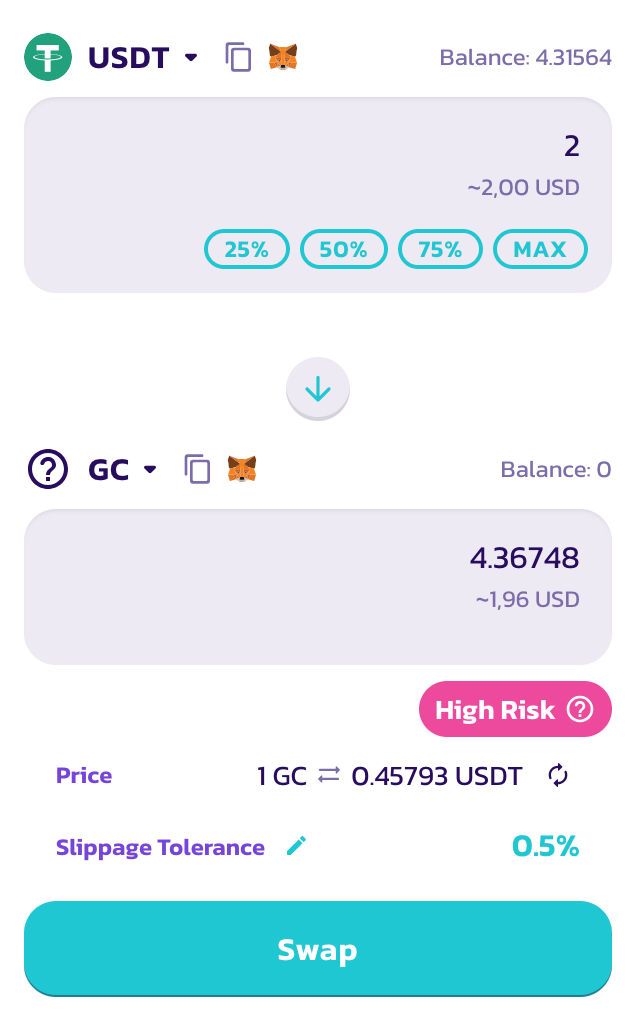
Task: Show High Risk warning details
Action: (580, 710)
